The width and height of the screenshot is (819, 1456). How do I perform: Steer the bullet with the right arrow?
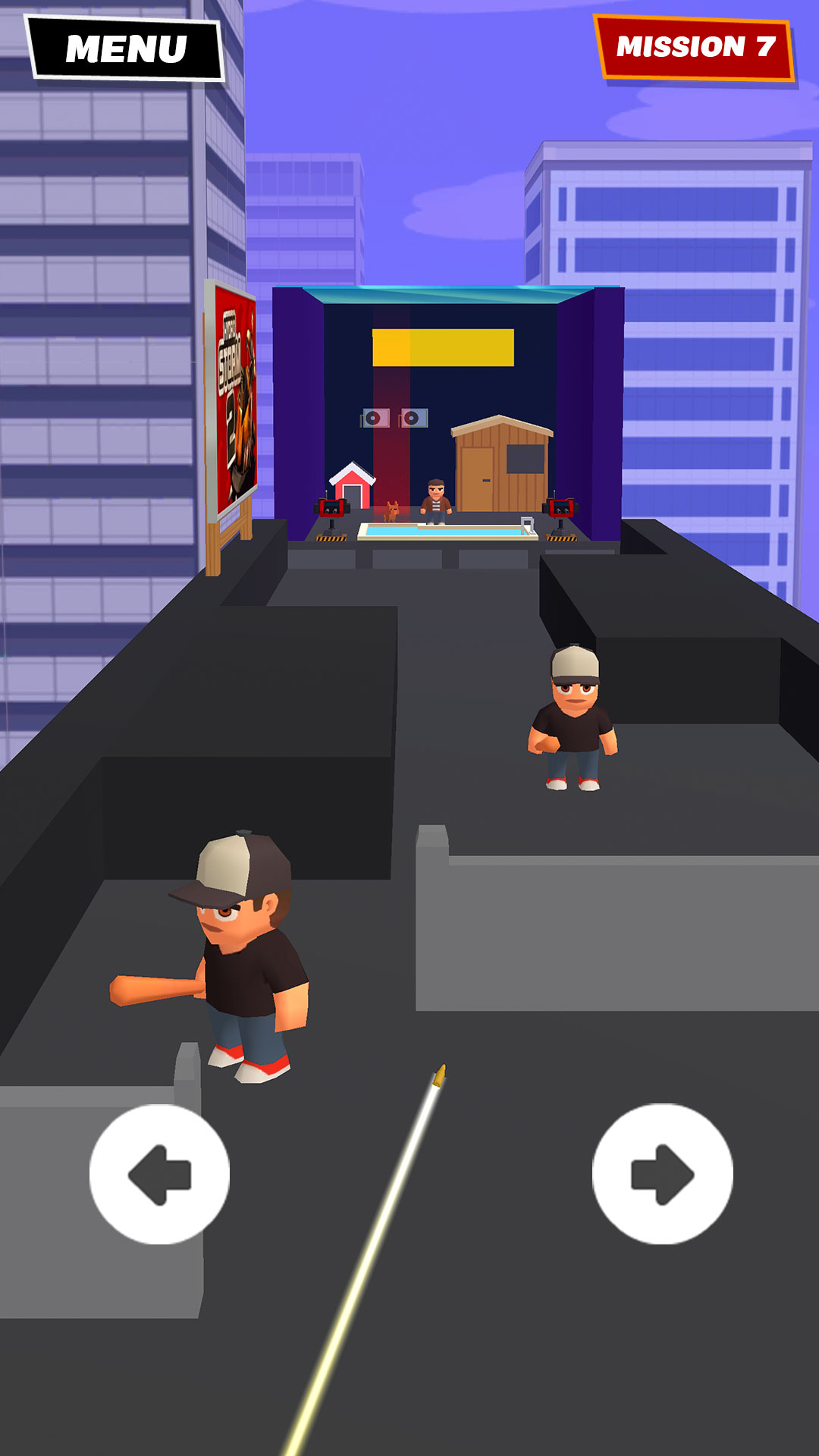[662, 1174]
